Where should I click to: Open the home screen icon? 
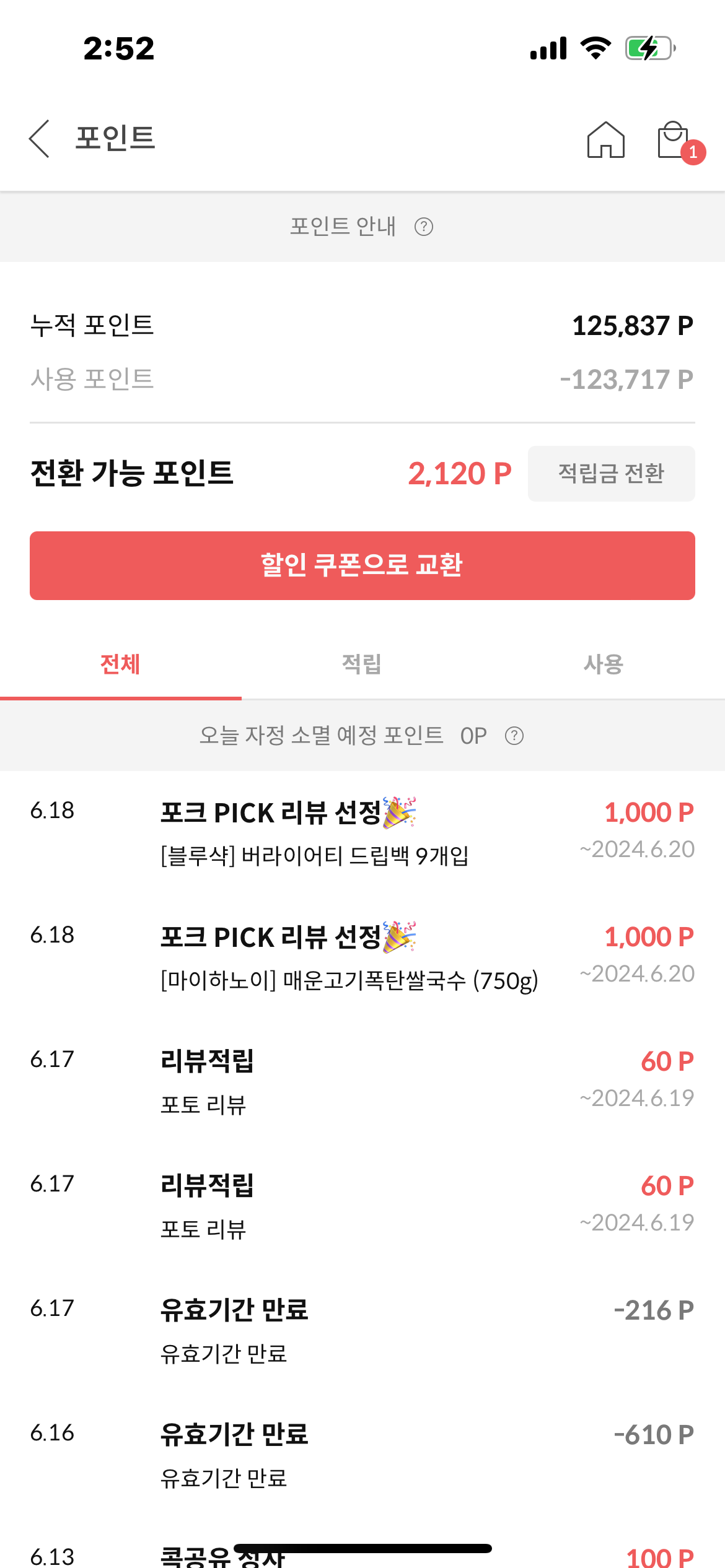(x=606, y=141)
